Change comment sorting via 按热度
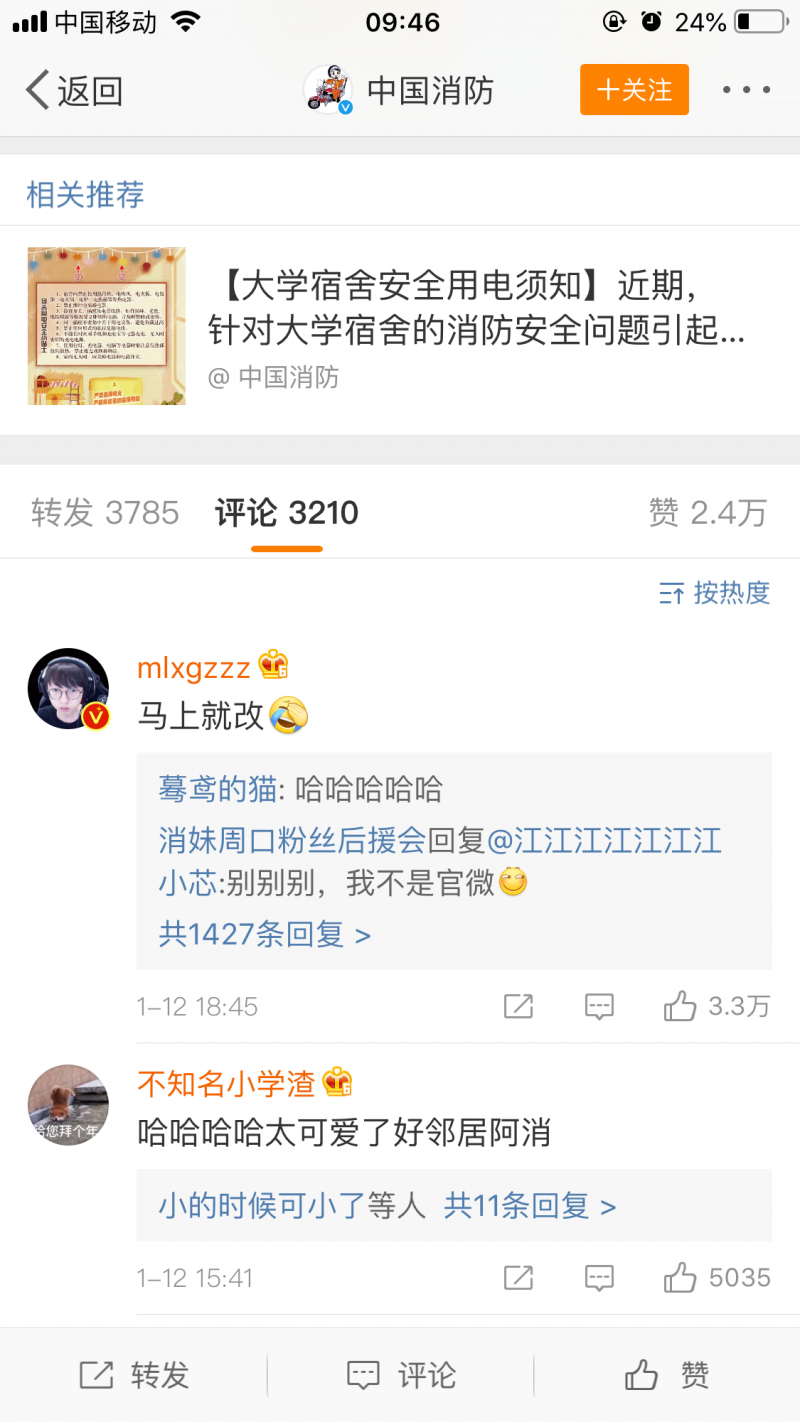800x1422 pixels. 715,593
